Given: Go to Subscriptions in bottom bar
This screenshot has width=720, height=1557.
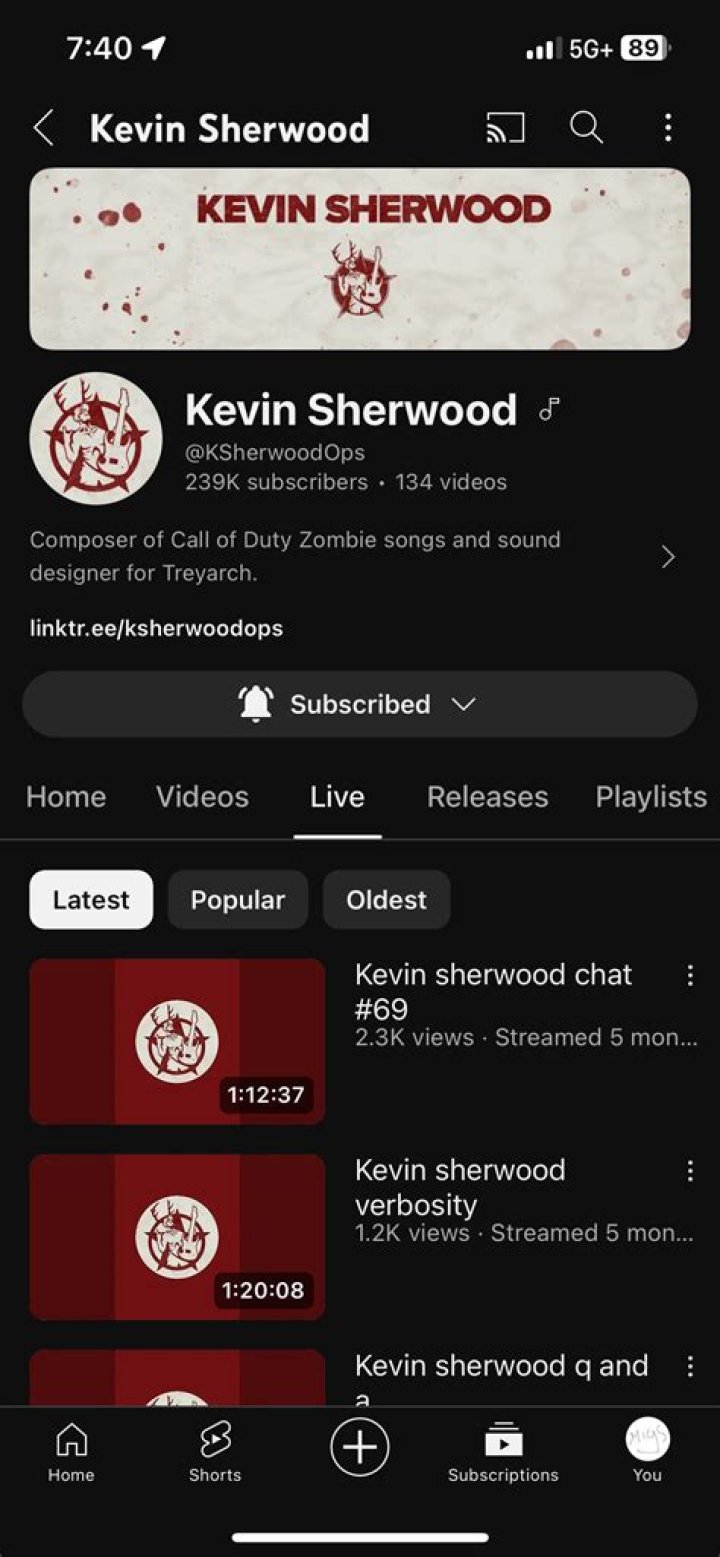Looking at the screenshot, I should (503, 1453).
